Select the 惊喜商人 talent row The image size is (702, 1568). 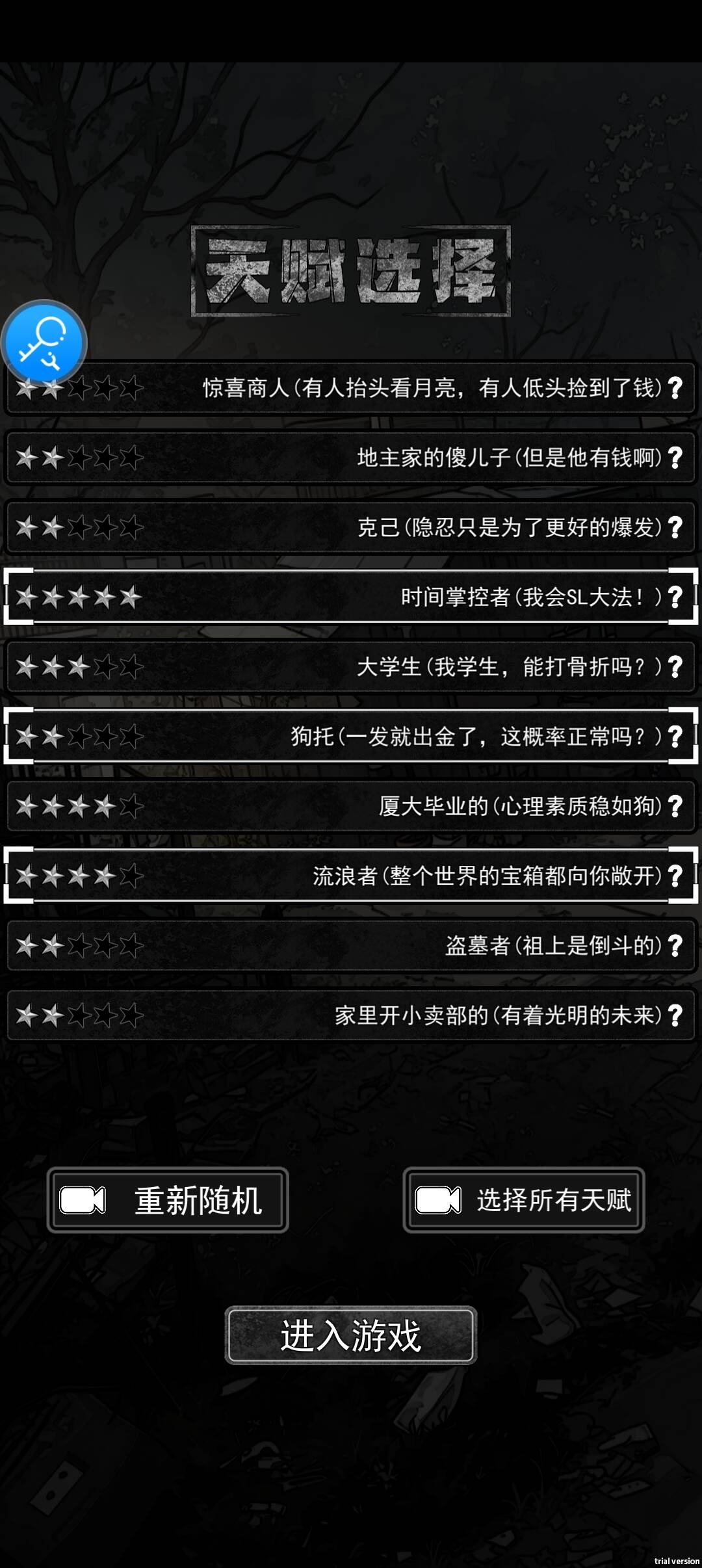click(390, 389)
